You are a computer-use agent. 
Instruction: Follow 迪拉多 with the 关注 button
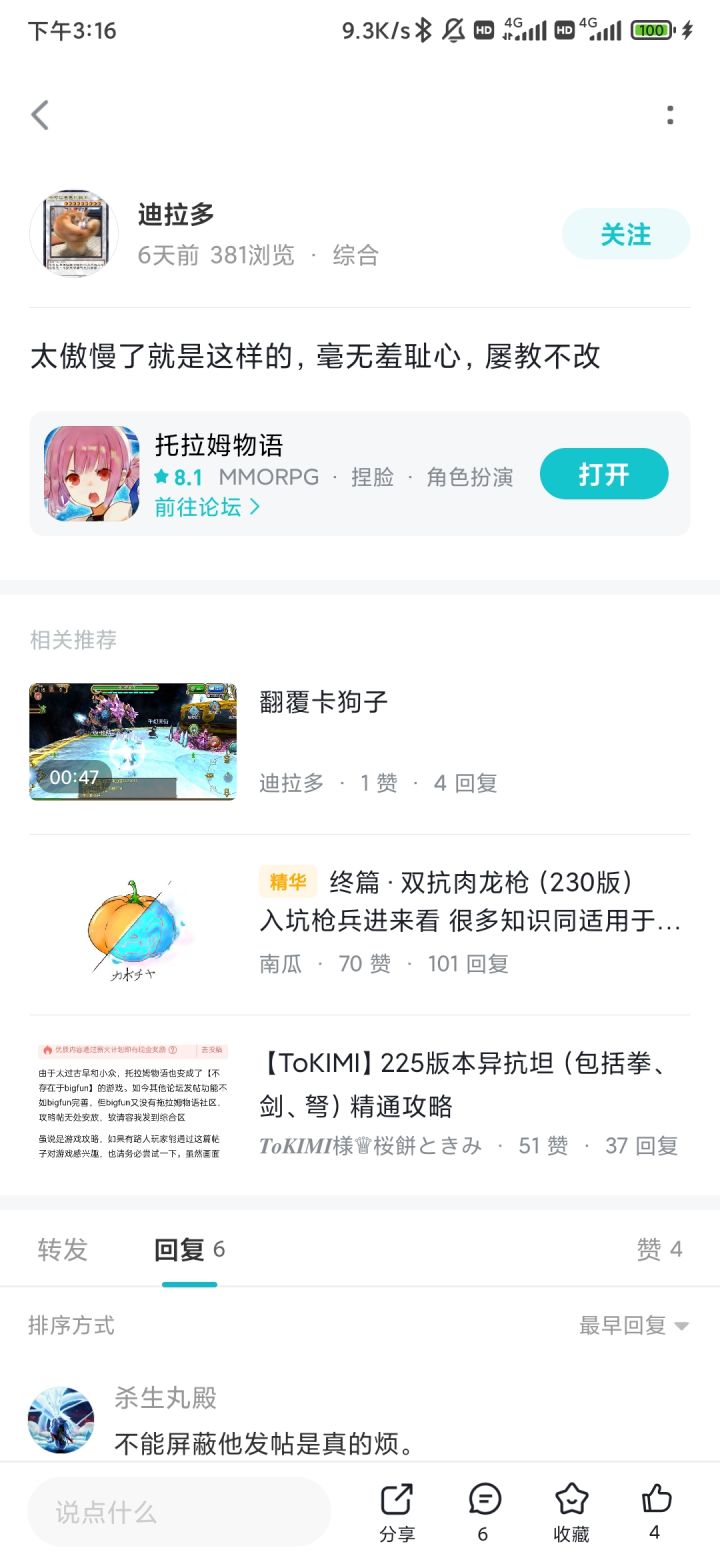point(625,234)
